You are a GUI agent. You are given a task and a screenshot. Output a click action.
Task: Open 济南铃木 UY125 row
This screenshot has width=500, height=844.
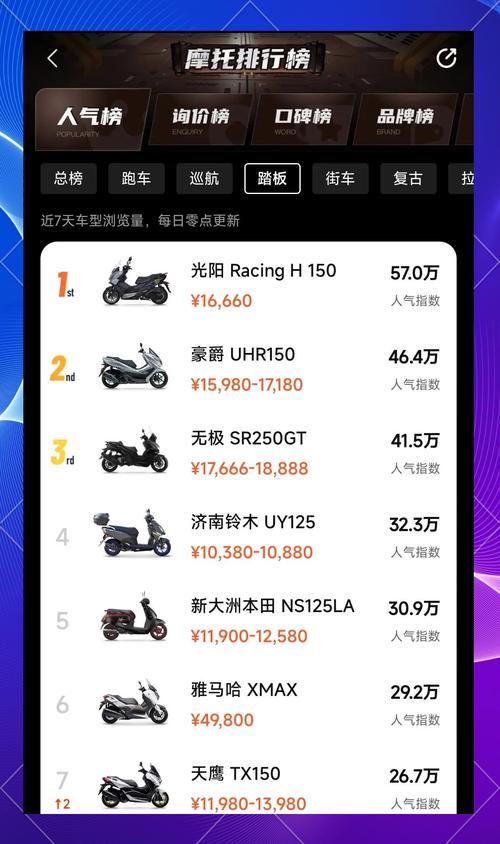[249, 537]
